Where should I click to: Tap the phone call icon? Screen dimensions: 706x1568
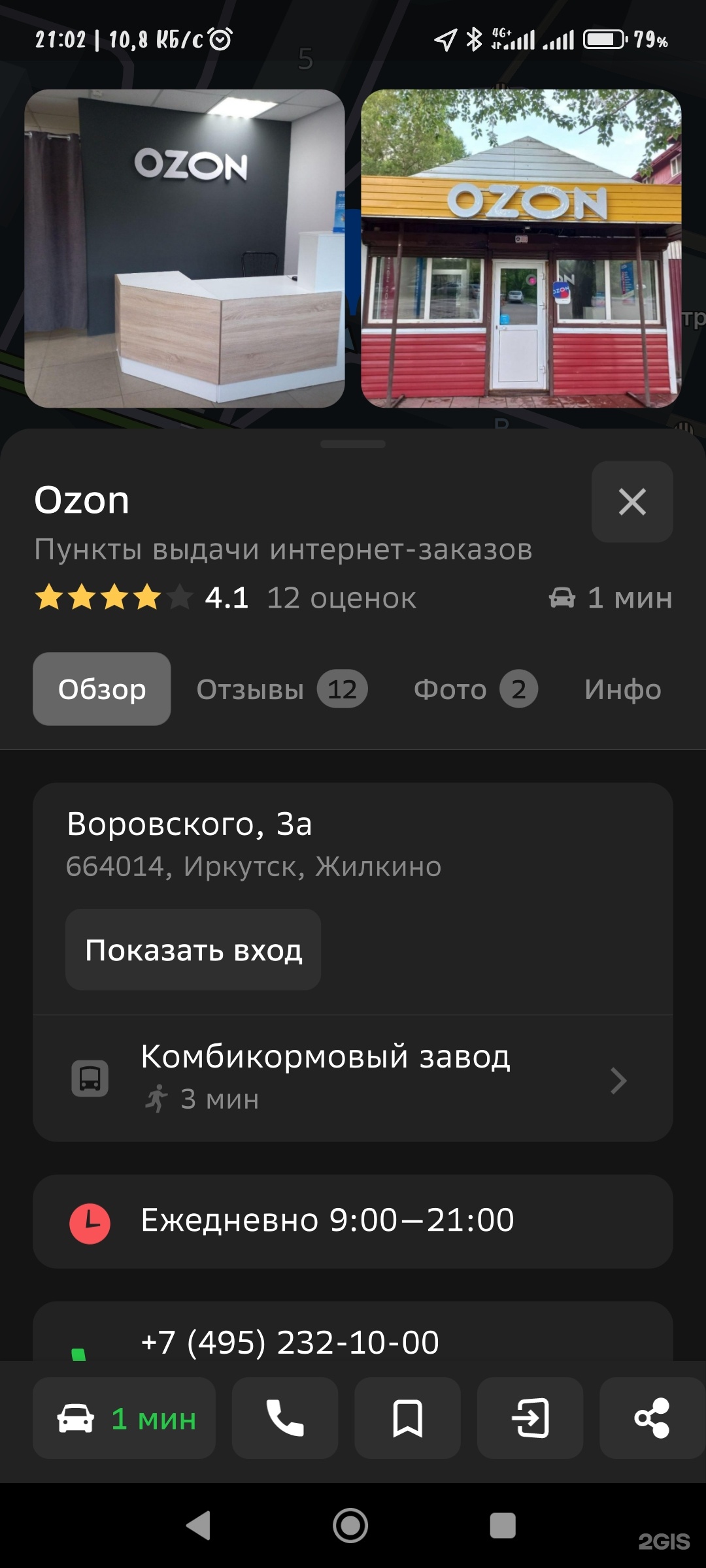point(285,1418)
